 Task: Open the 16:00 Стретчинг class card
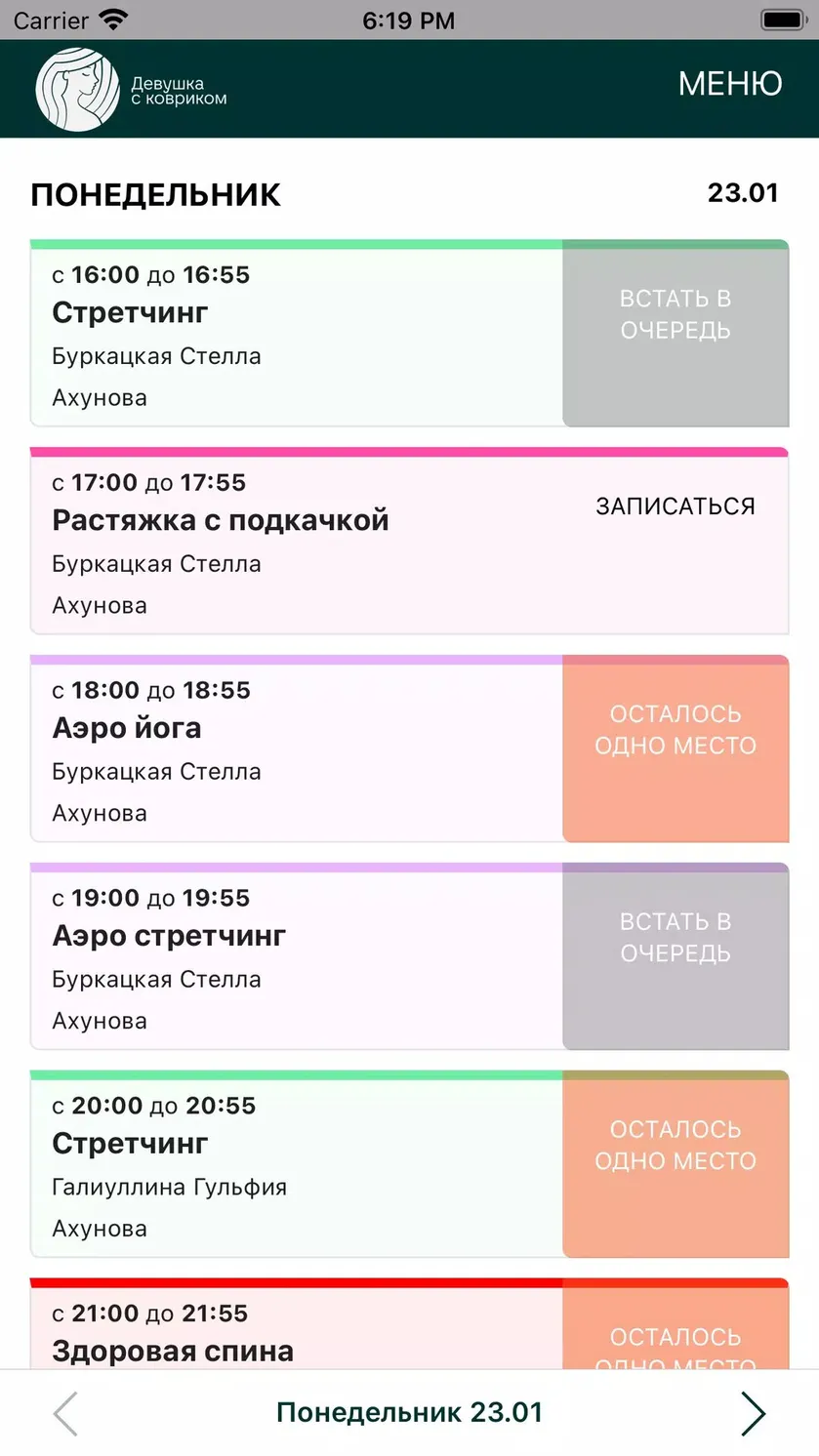click(x=297, y=334)
